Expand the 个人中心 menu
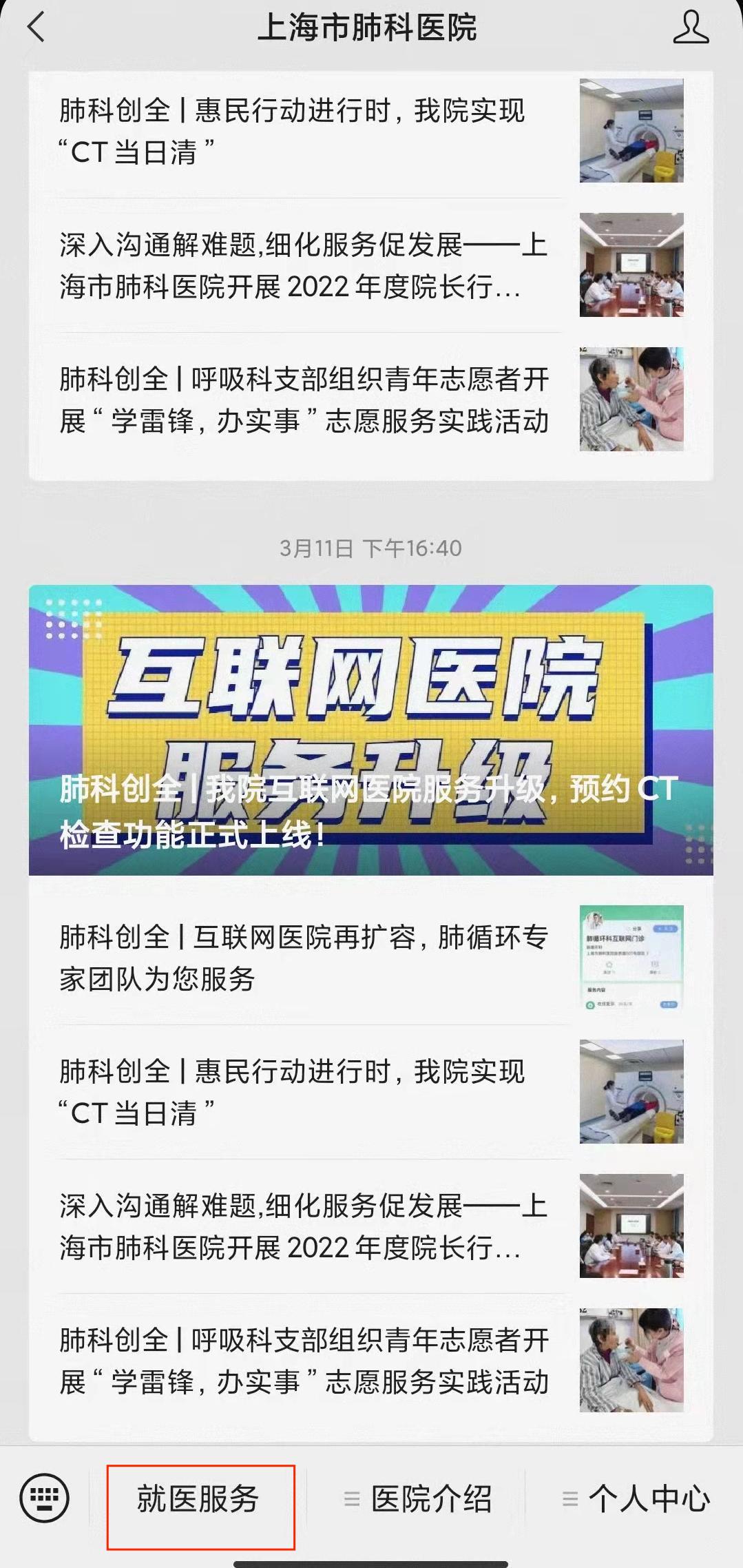Image resolution: width=743 pixels, height=1568 pixels. pos(636,1499)
